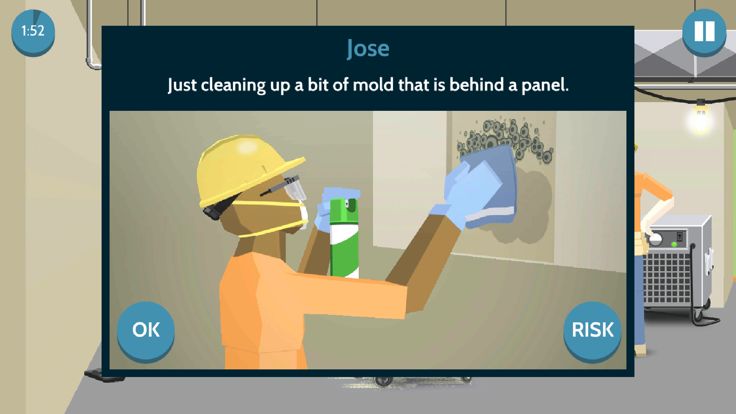Mark Jose's activity as OK
736x414 pixels.
coord(146,330)
